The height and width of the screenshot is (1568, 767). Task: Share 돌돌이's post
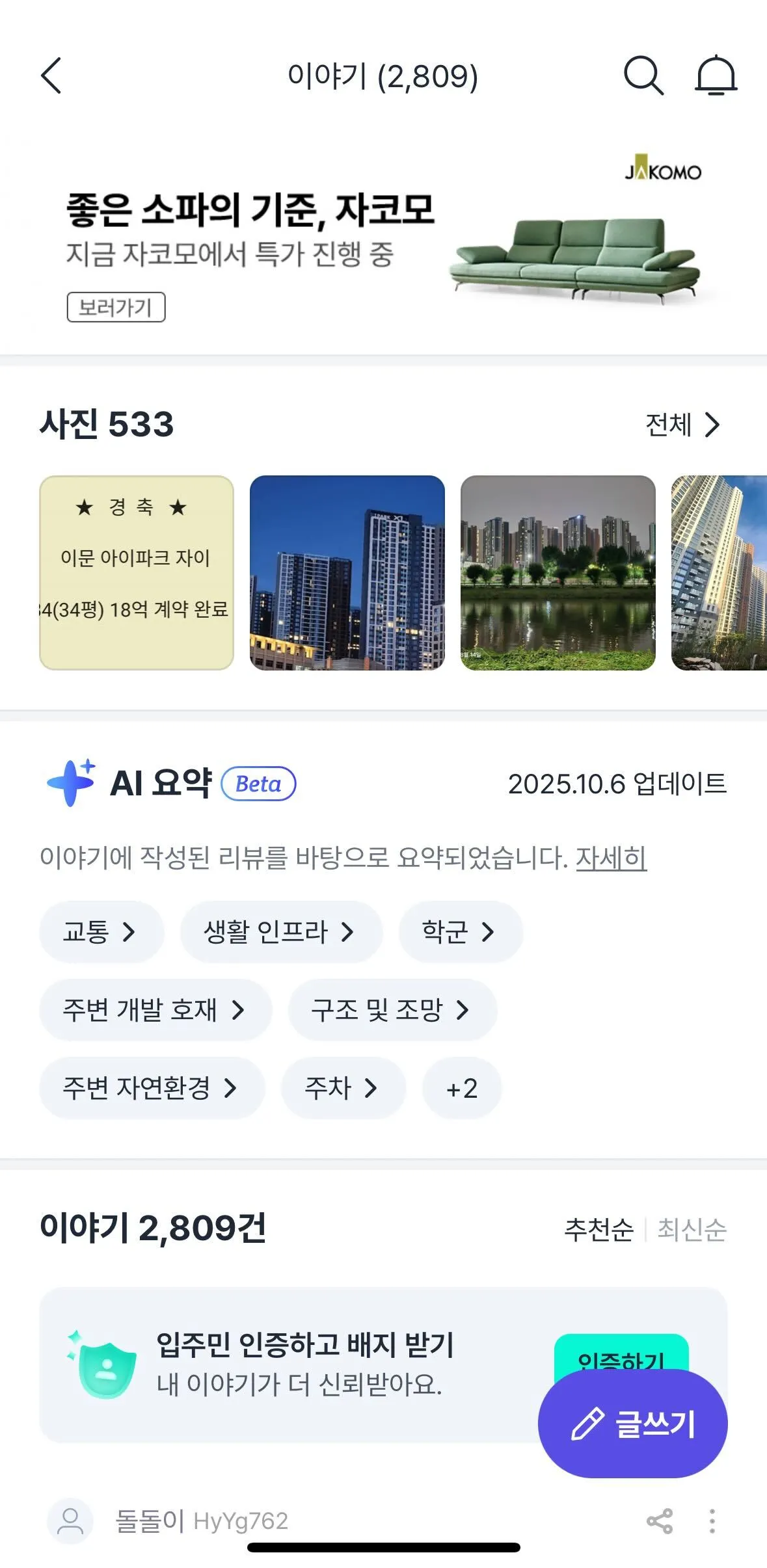[x=660, y=1521]
